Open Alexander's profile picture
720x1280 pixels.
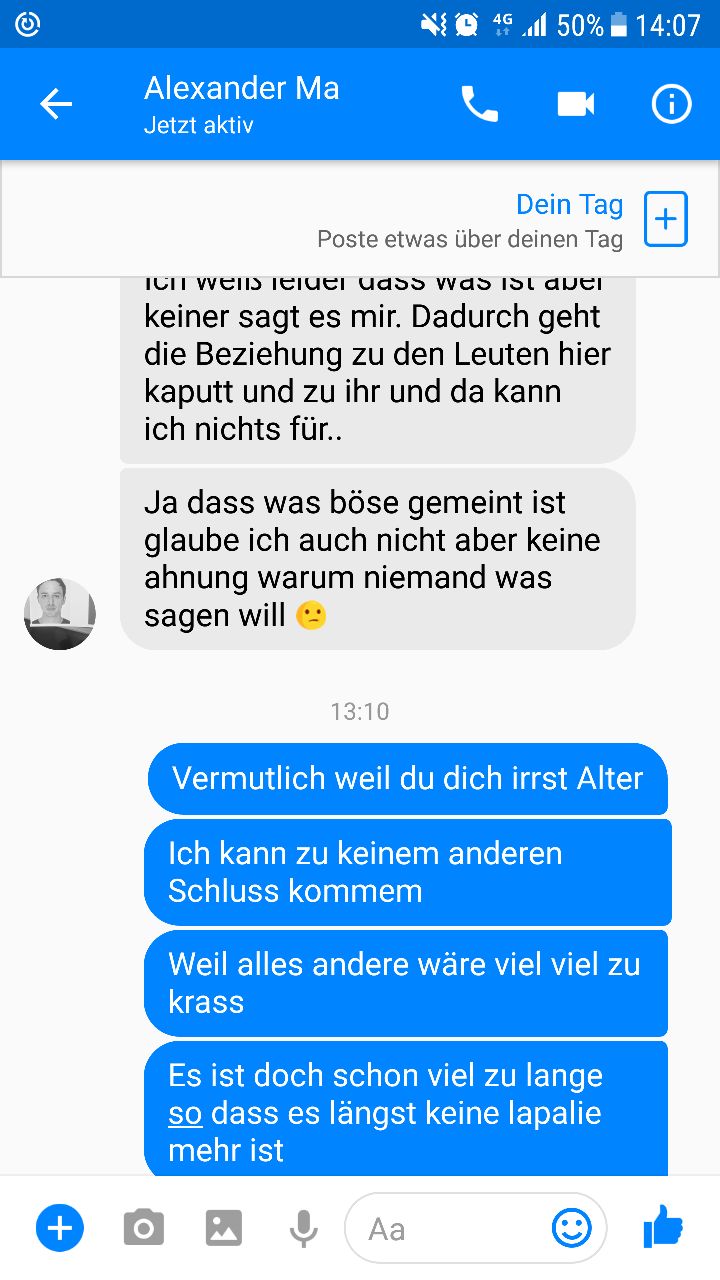coord(60,614)
